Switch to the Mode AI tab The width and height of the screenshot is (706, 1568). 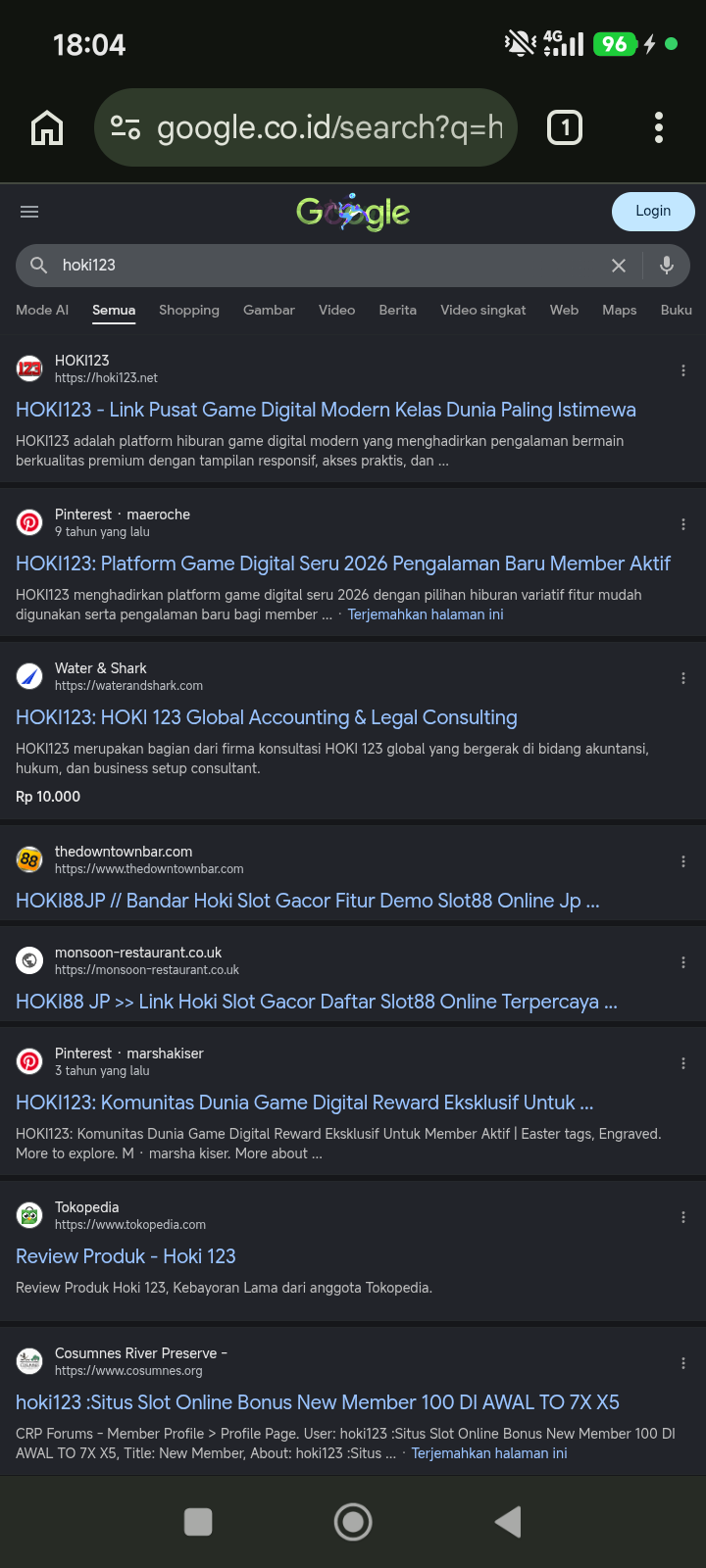[42, 310]
